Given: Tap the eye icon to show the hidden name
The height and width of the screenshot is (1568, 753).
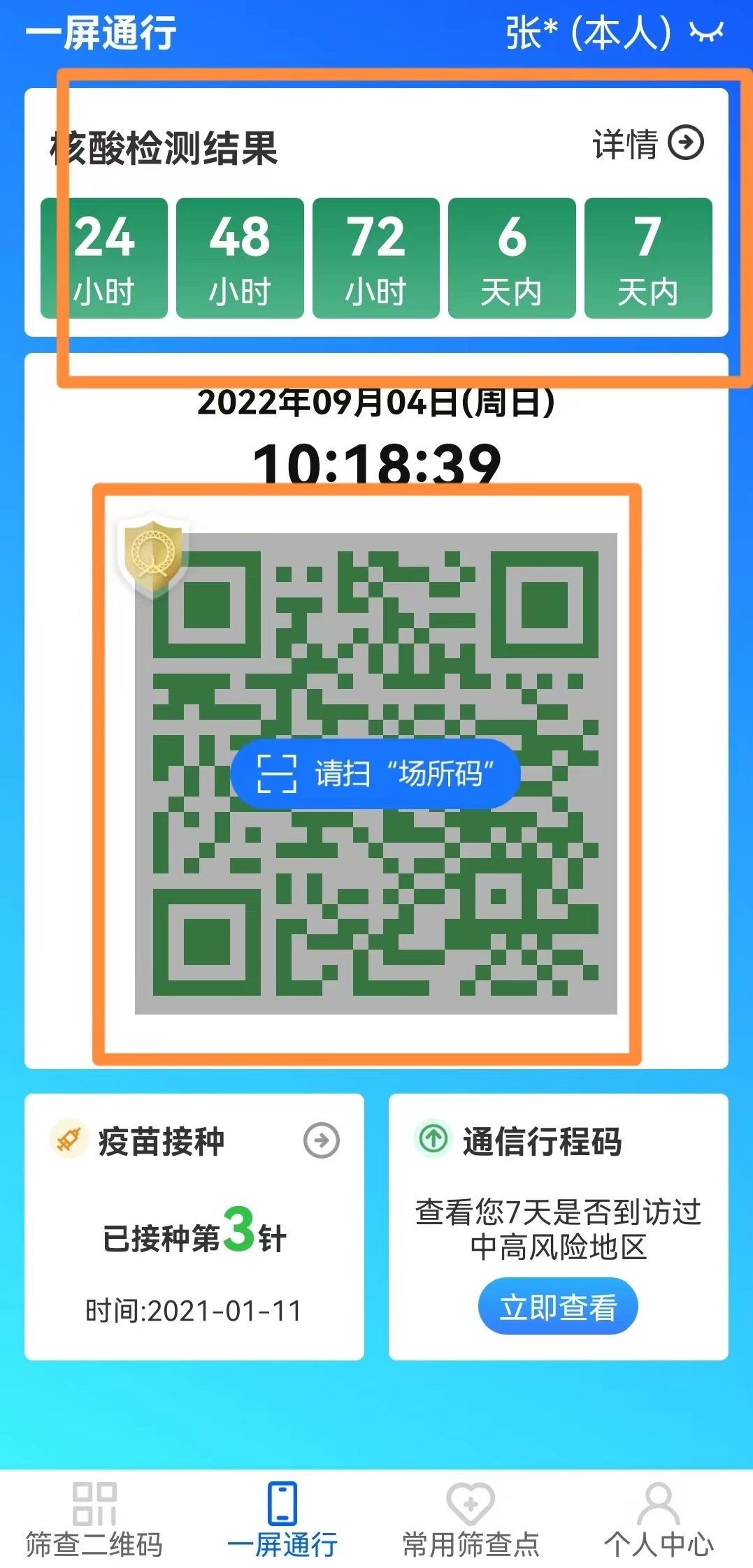Looking at the screenshot, I should (706, 32).
